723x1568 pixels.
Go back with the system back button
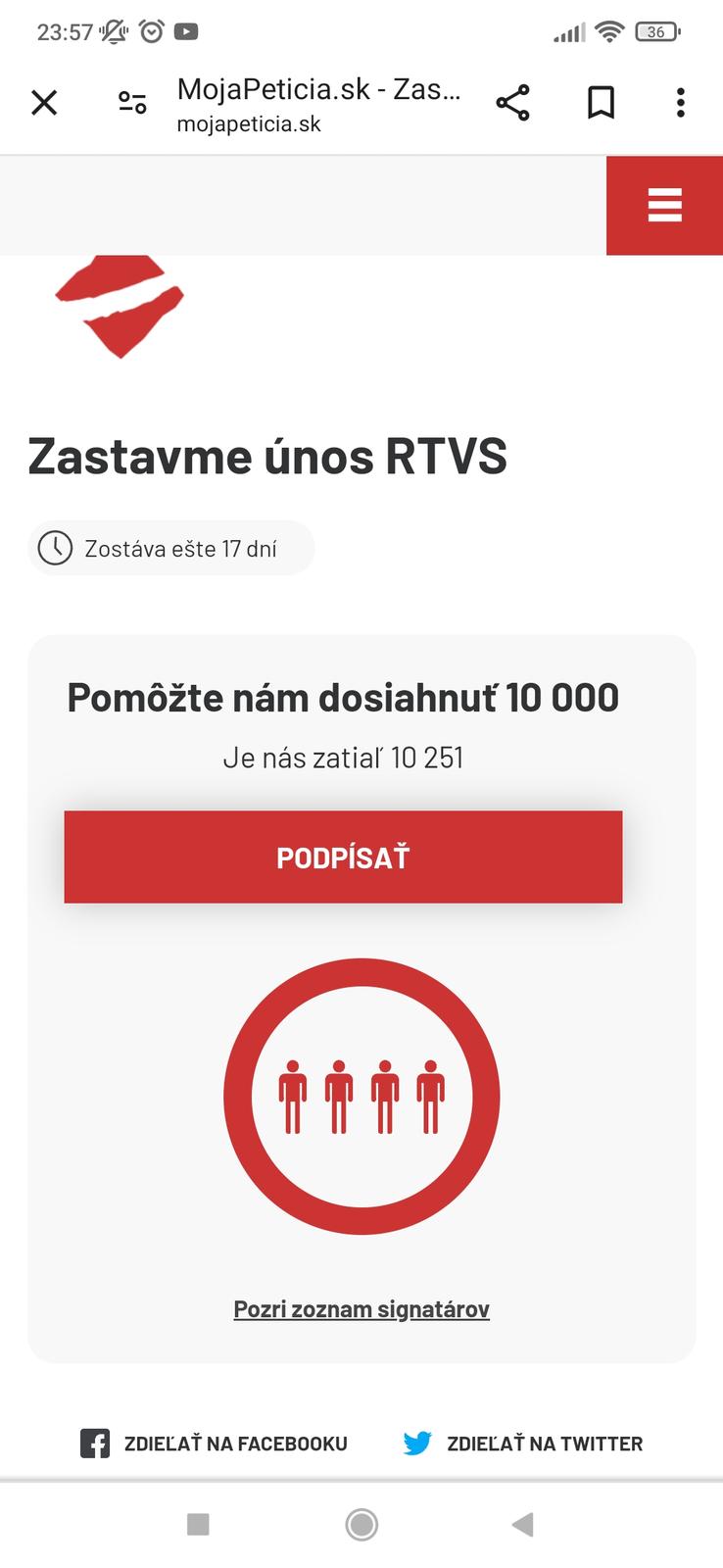[x=523, y=1524]
